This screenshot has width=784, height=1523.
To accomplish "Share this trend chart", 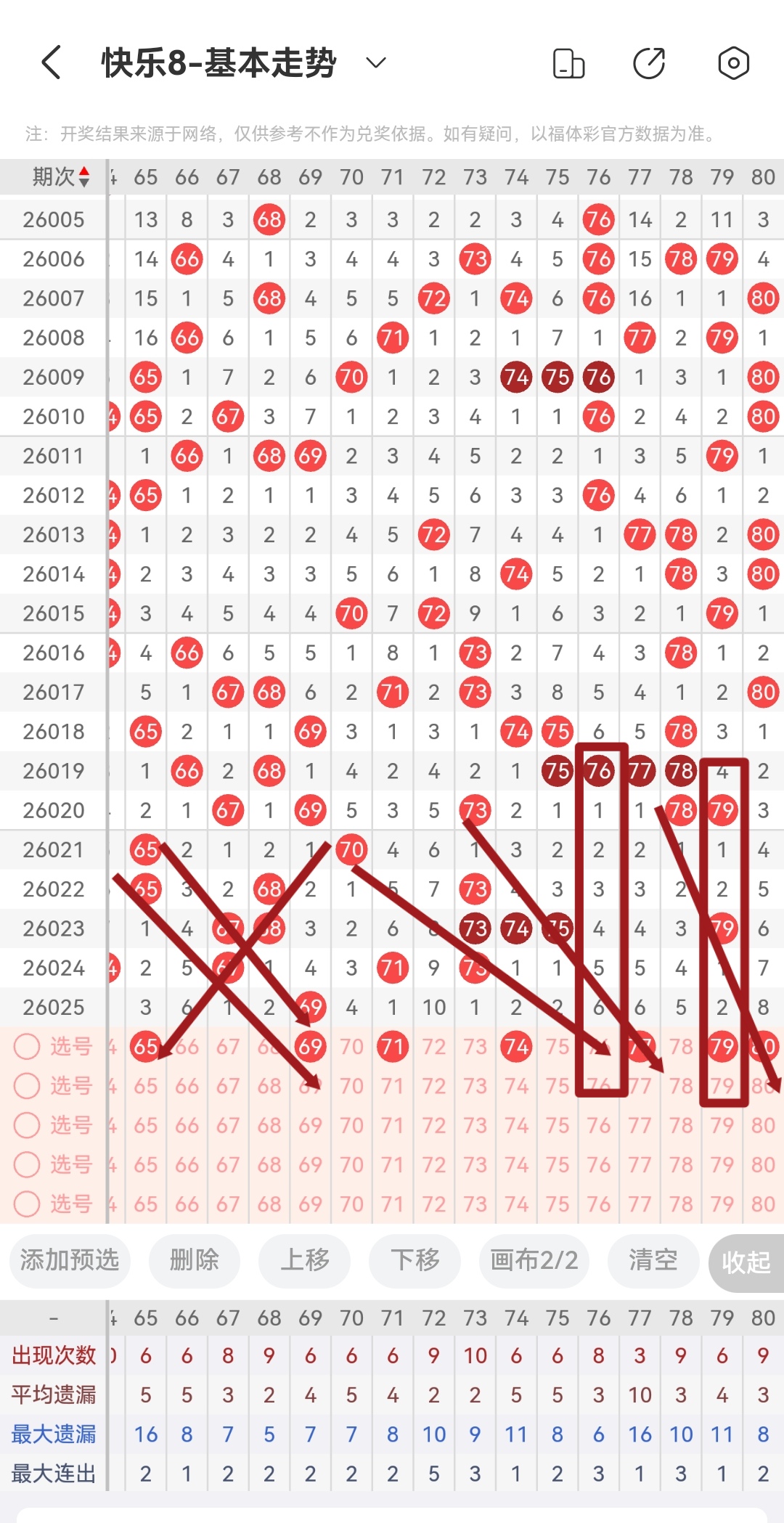I will click(649, 63).
